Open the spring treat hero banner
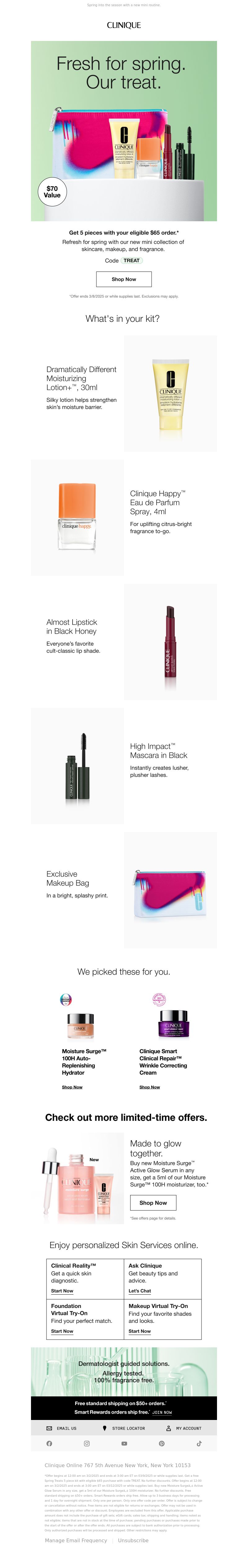Image resolution: width=248 pixels, height=1568 pixels. click(123, 131)
